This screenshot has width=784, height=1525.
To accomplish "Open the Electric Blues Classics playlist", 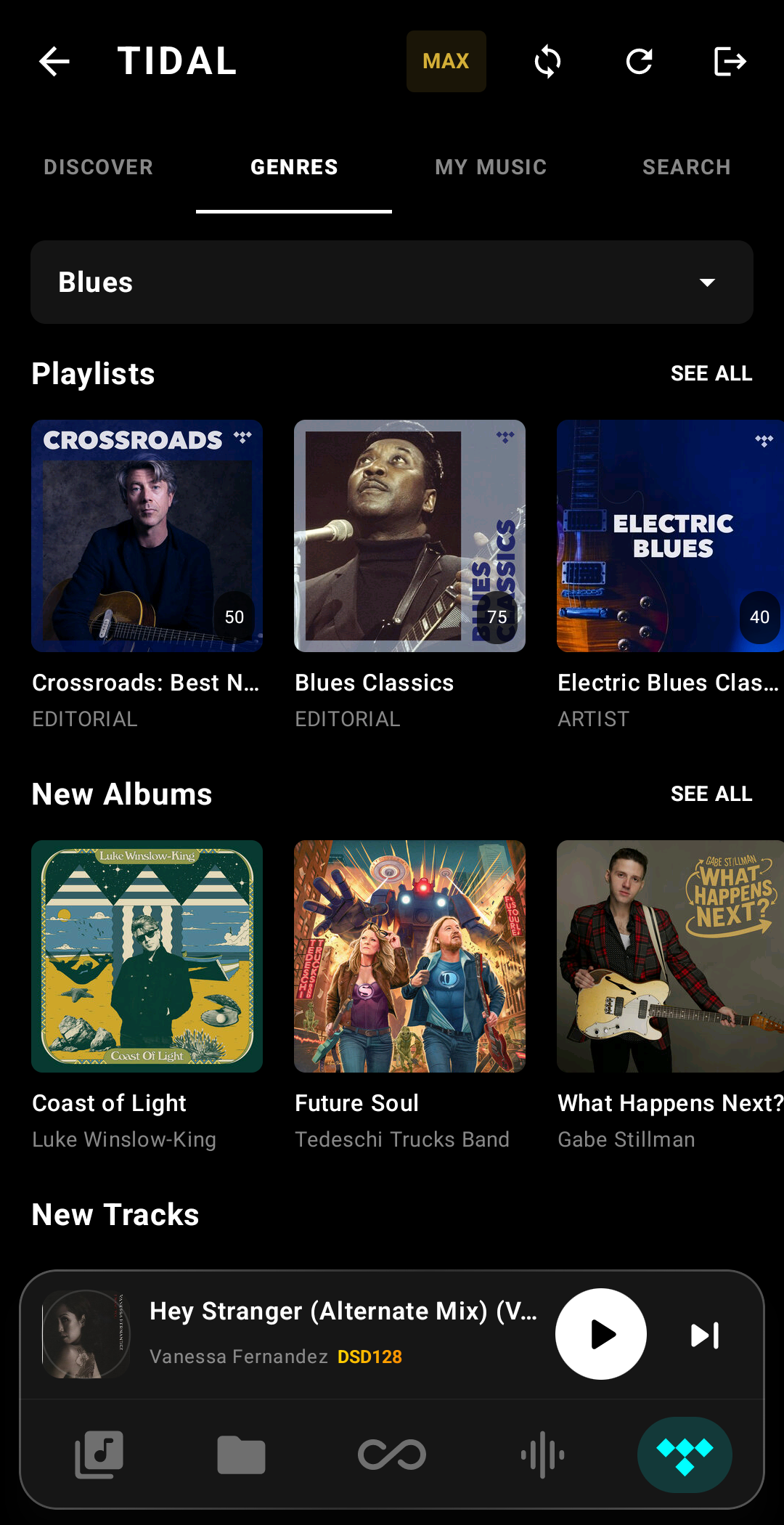I will (669, 536).
